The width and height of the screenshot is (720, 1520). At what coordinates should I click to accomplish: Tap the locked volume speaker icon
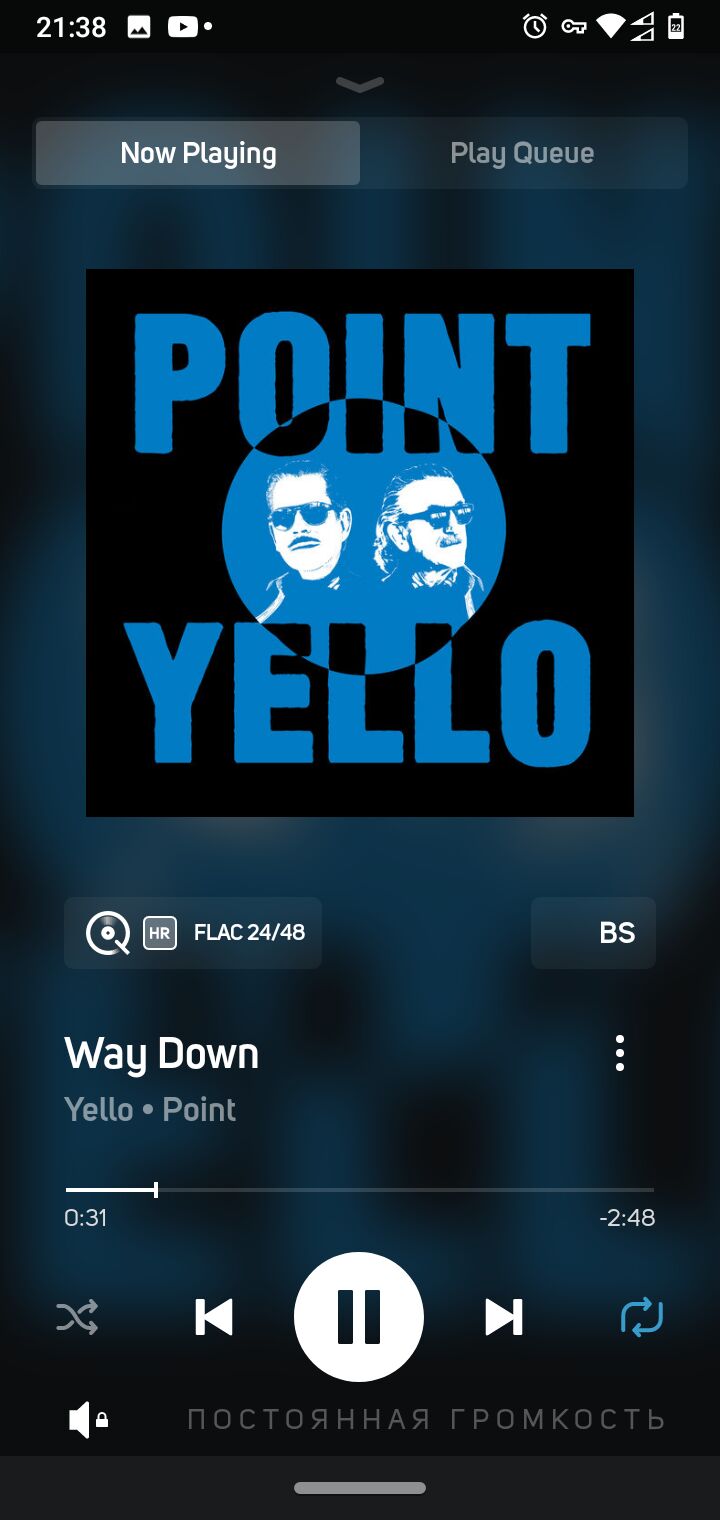(x=87, y=1420)
